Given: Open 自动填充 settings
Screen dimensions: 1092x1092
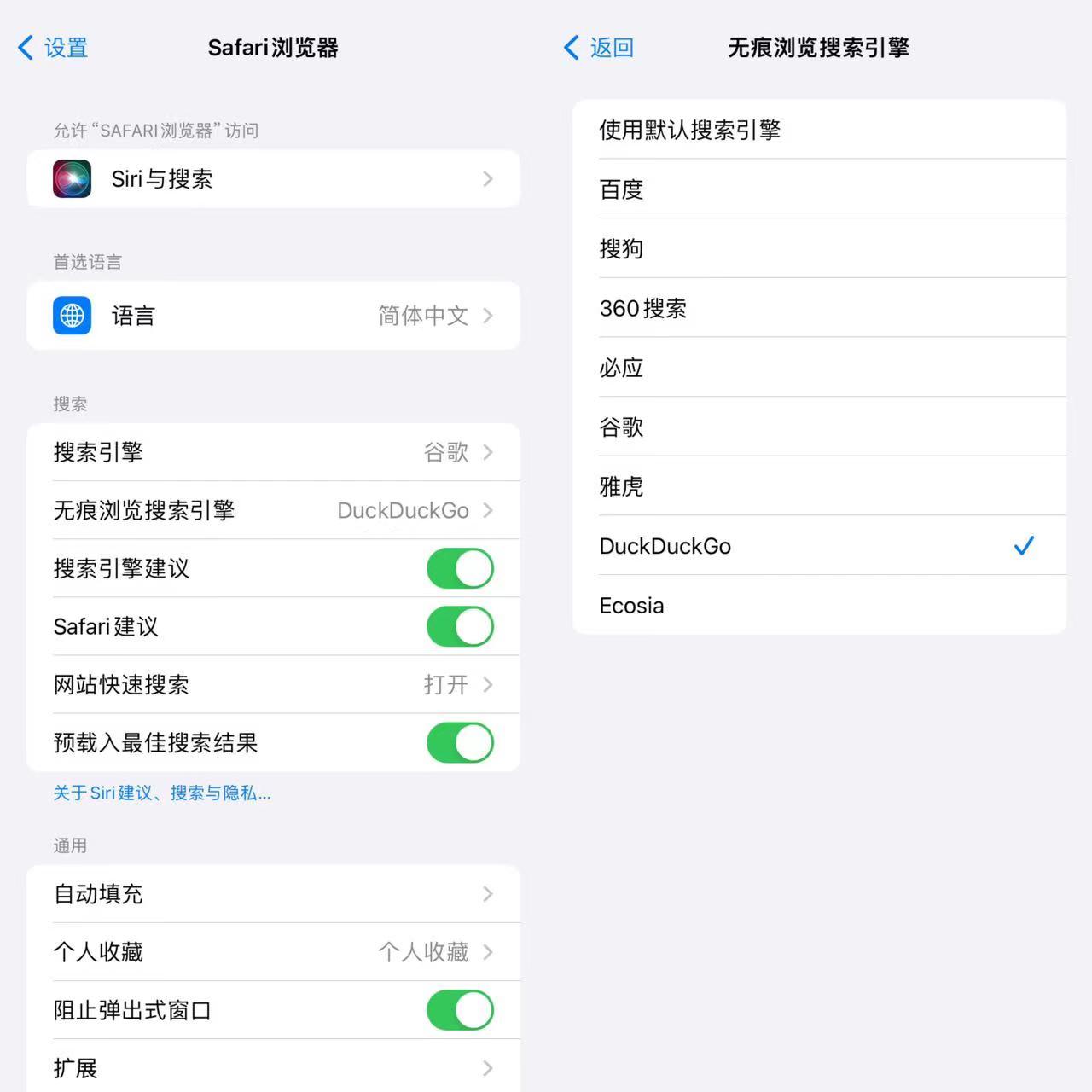Looking at the screenshot, I should (x=273, y=894).
